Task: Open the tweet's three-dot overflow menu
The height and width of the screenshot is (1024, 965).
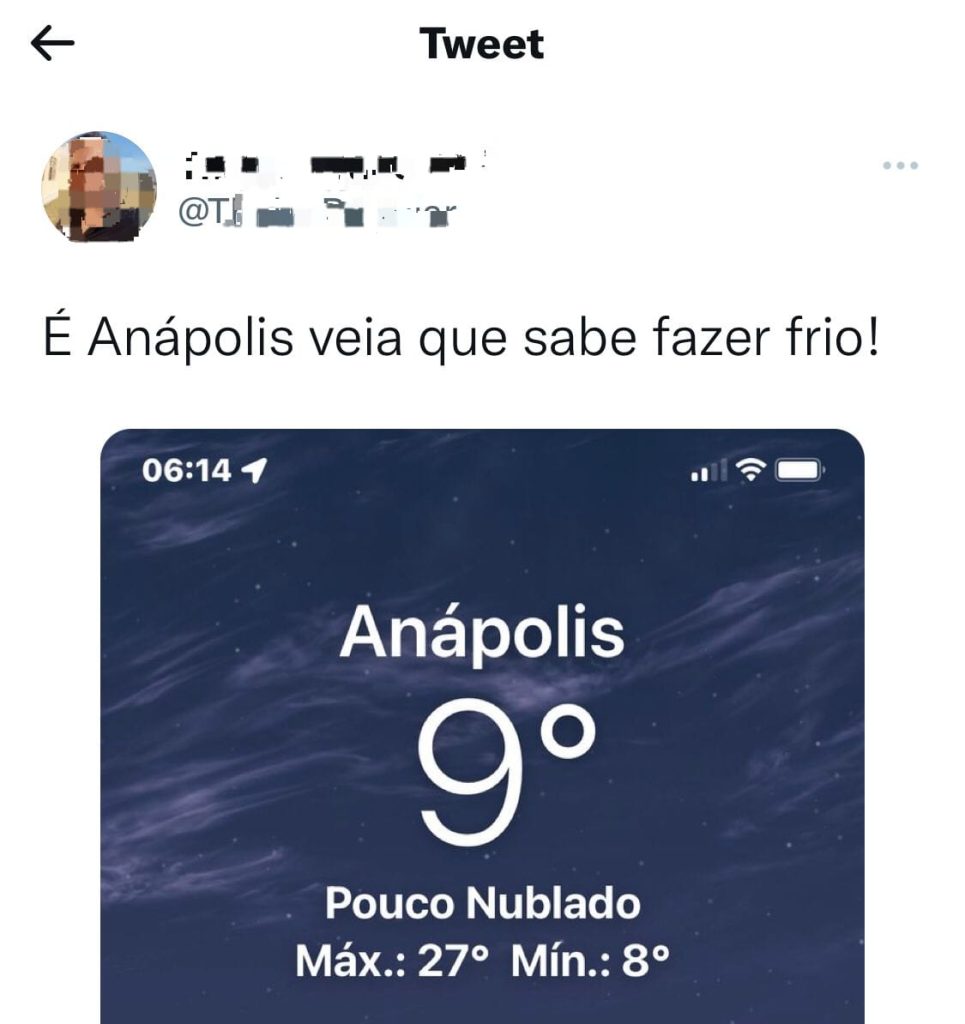Action: pyautogui.click(x=900, y=166)
